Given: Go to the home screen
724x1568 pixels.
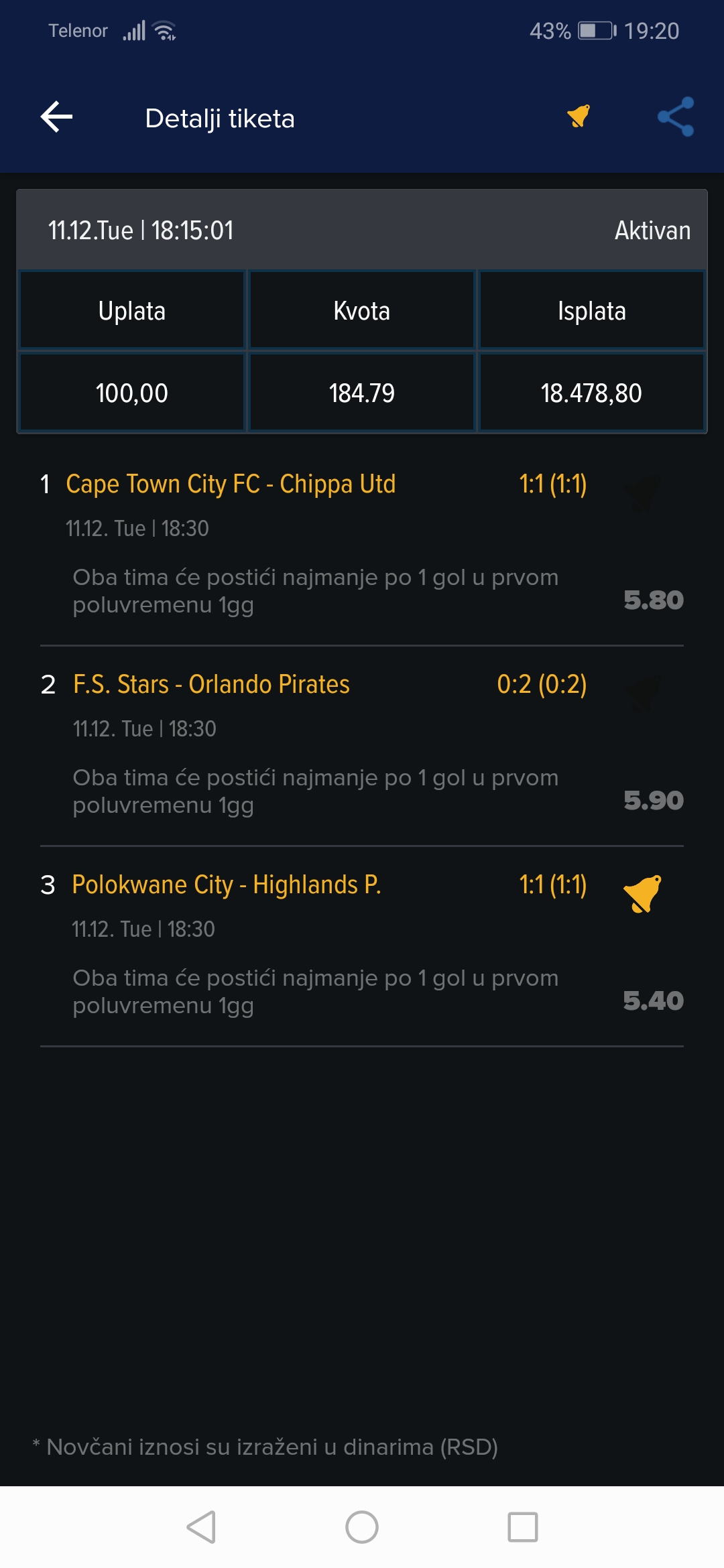Looking at the screenshot, I should [362, 1527].
